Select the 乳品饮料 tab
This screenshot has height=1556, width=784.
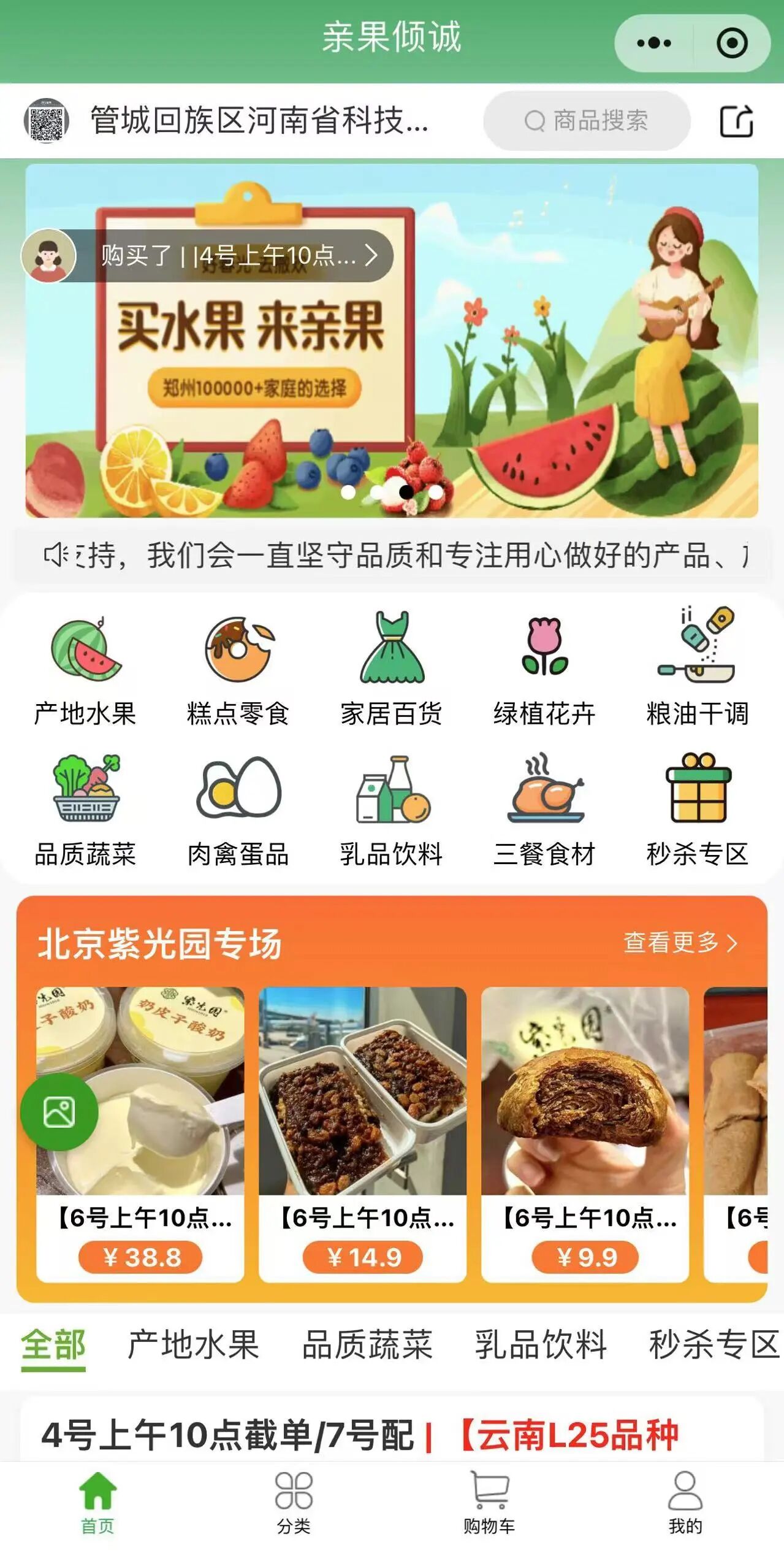(x=541, y=1344)
